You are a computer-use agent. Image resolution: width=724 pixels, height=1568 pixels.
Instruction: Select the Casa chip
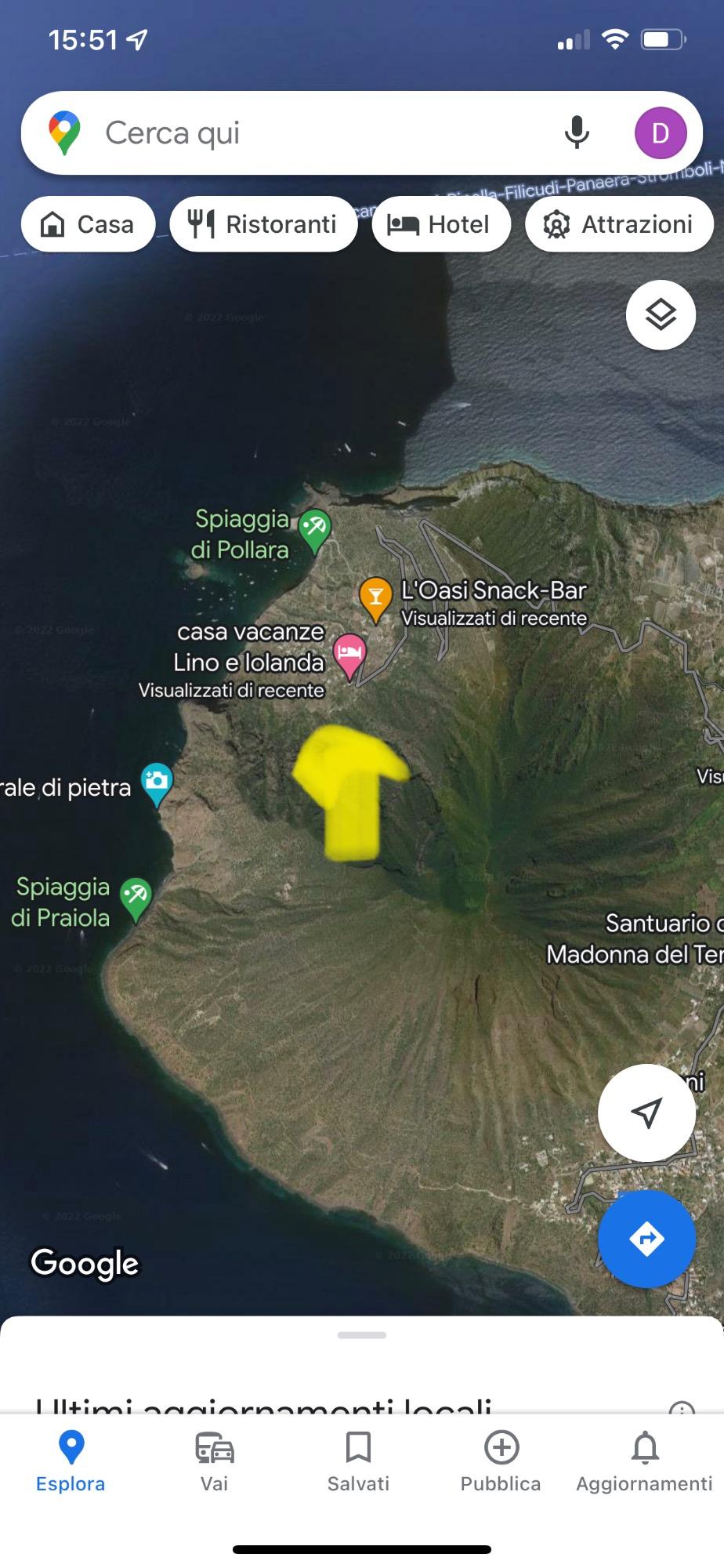pos(88,224)
